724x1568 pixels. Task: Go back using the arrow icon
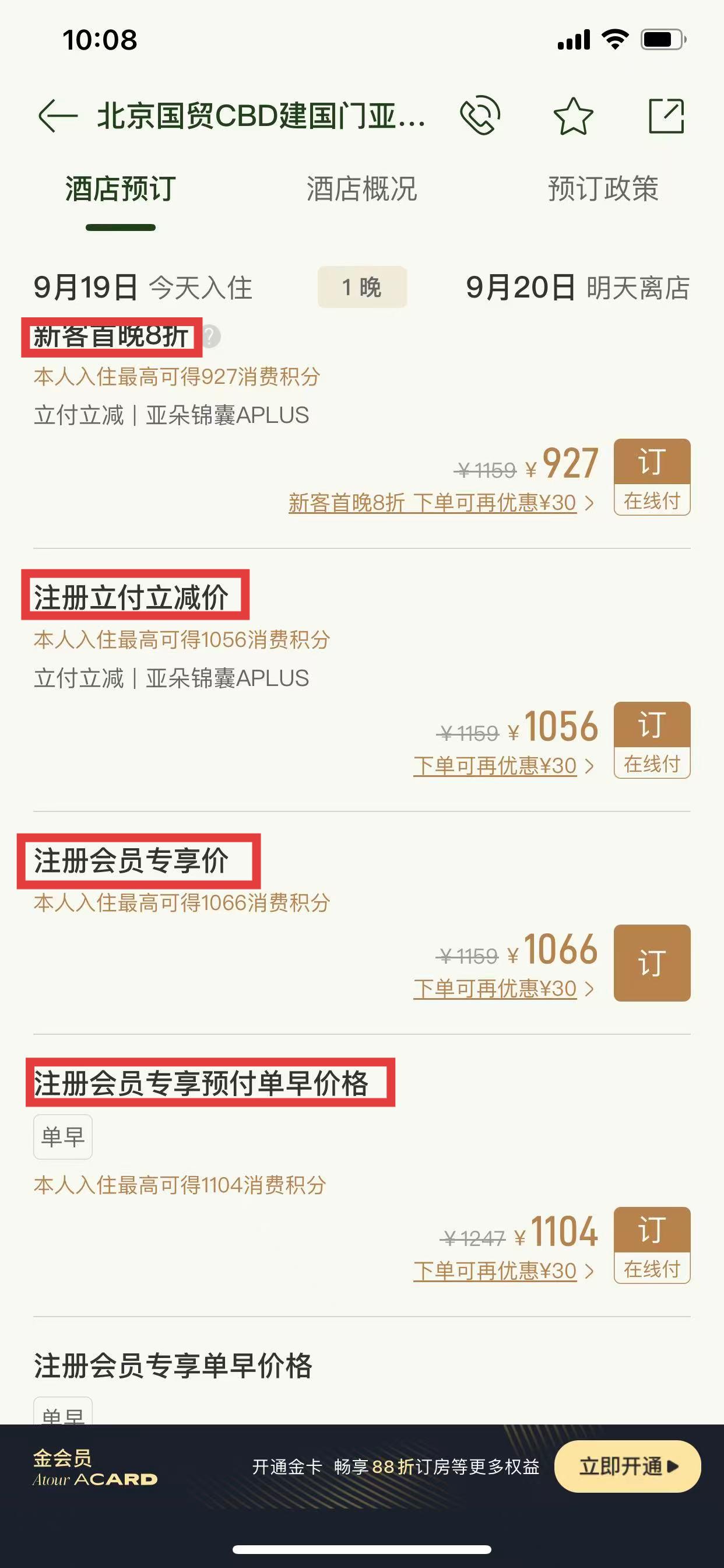point(58,116)
